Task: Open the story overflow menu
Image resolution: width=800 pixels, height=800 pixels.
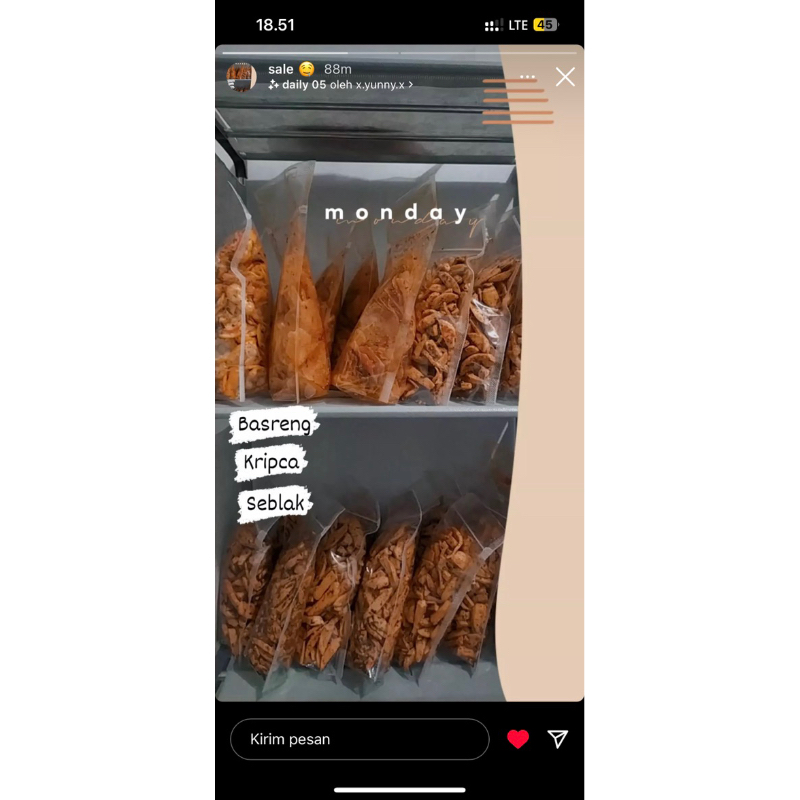Action: (528, 77)
